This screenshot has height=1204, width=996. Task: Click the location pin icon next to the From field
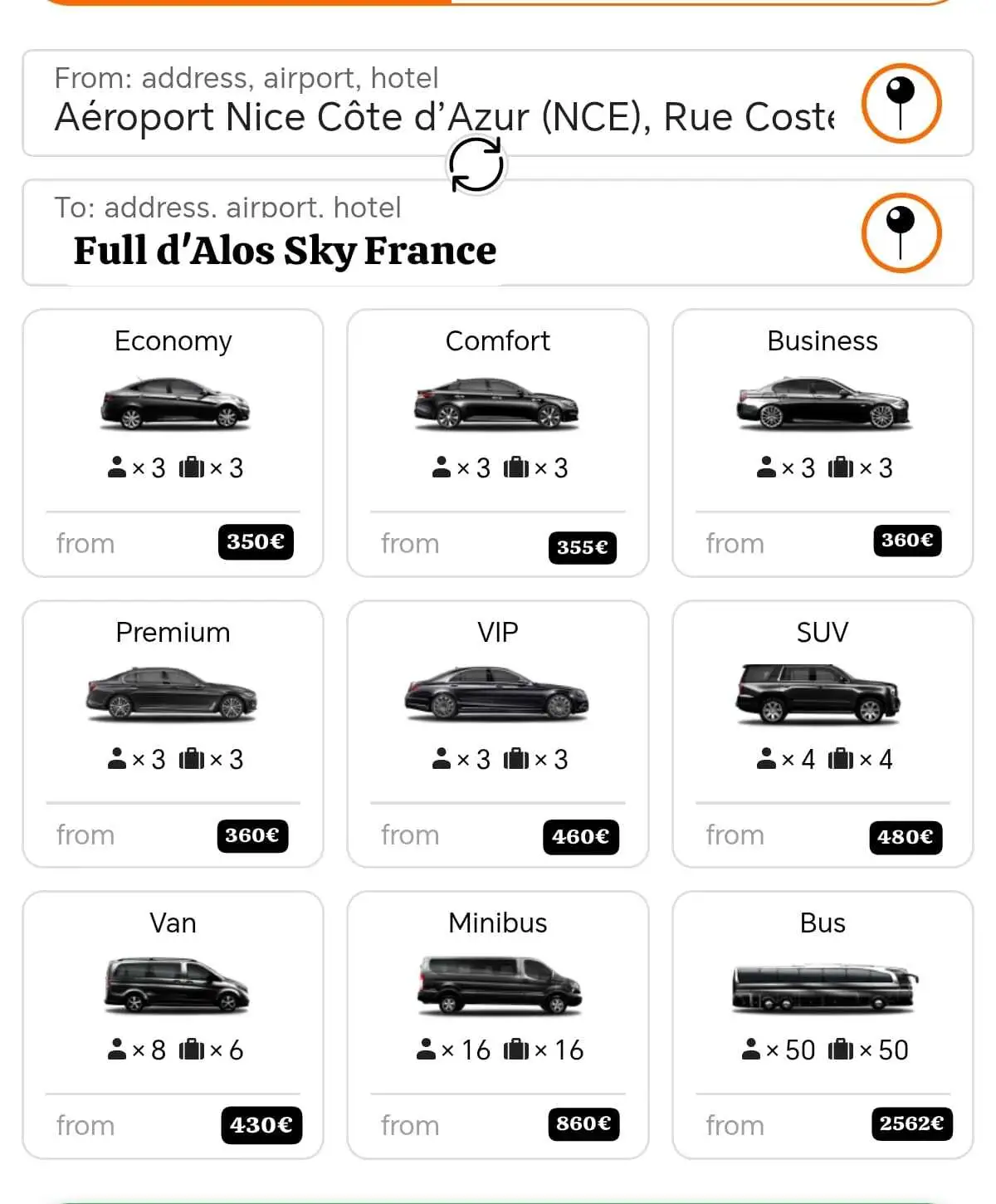[901, 103]
